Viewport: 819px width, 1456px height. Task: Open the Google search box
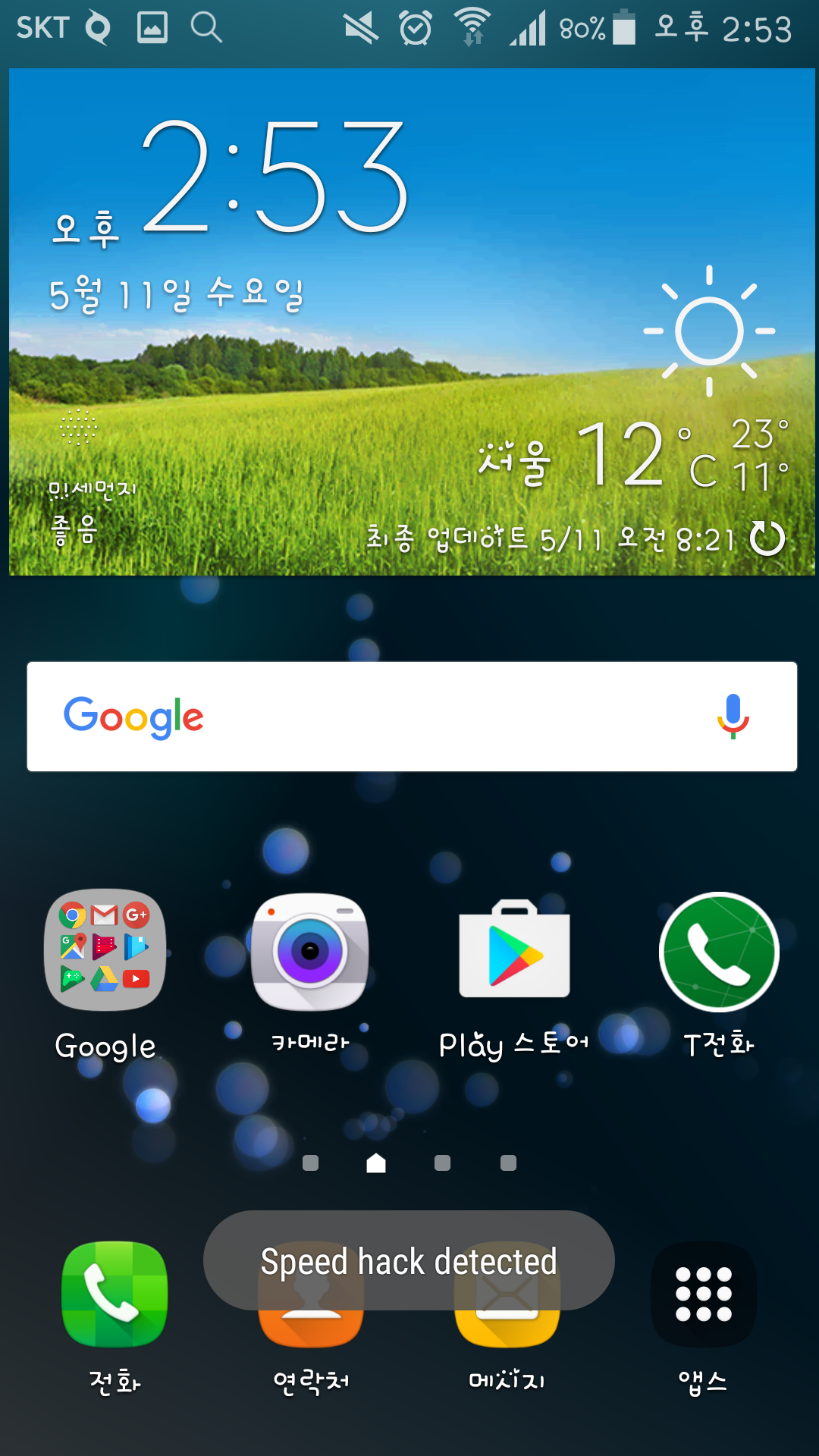click(412, 717)
